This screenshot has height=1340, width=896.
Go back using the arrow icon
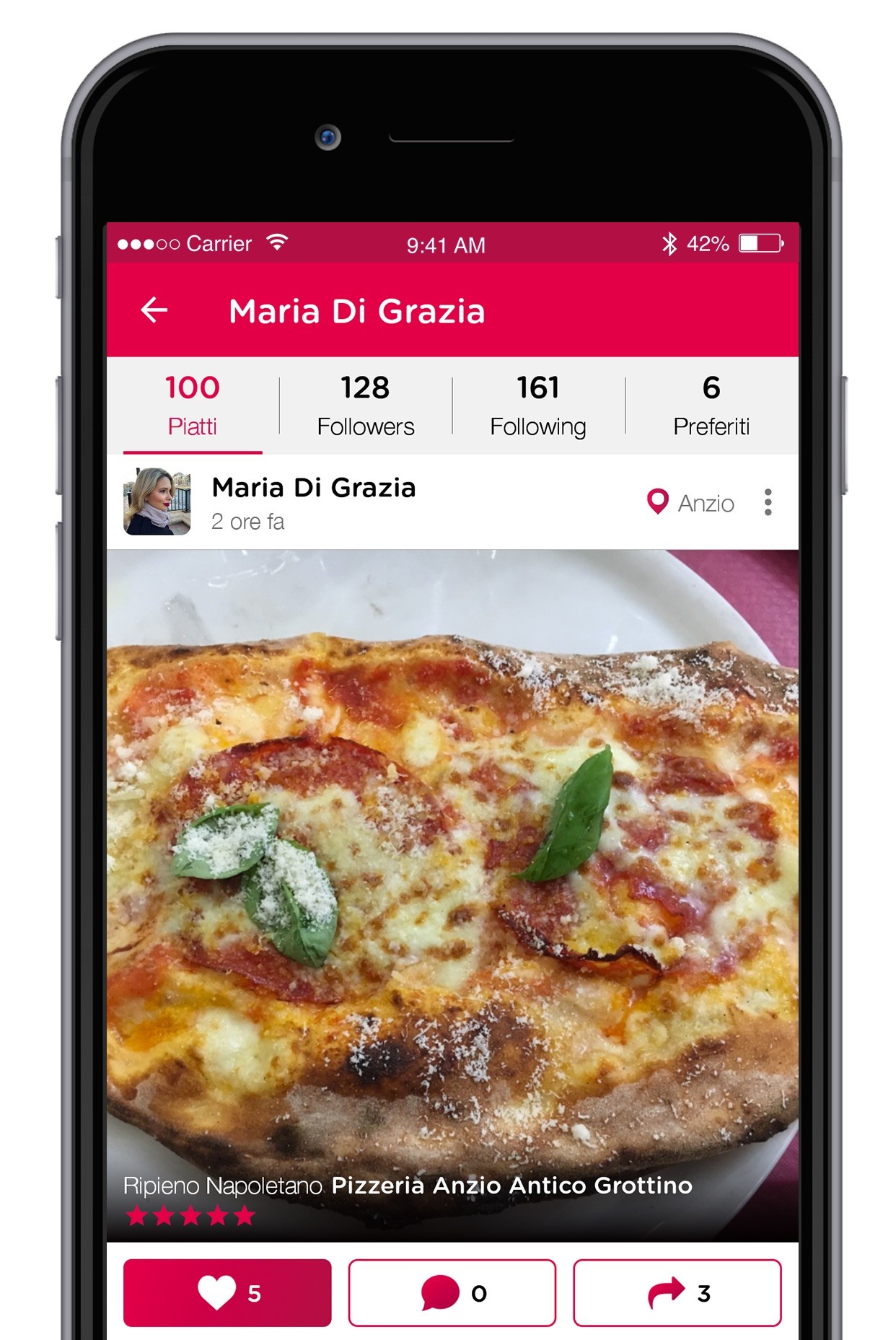tap(154, 310)
